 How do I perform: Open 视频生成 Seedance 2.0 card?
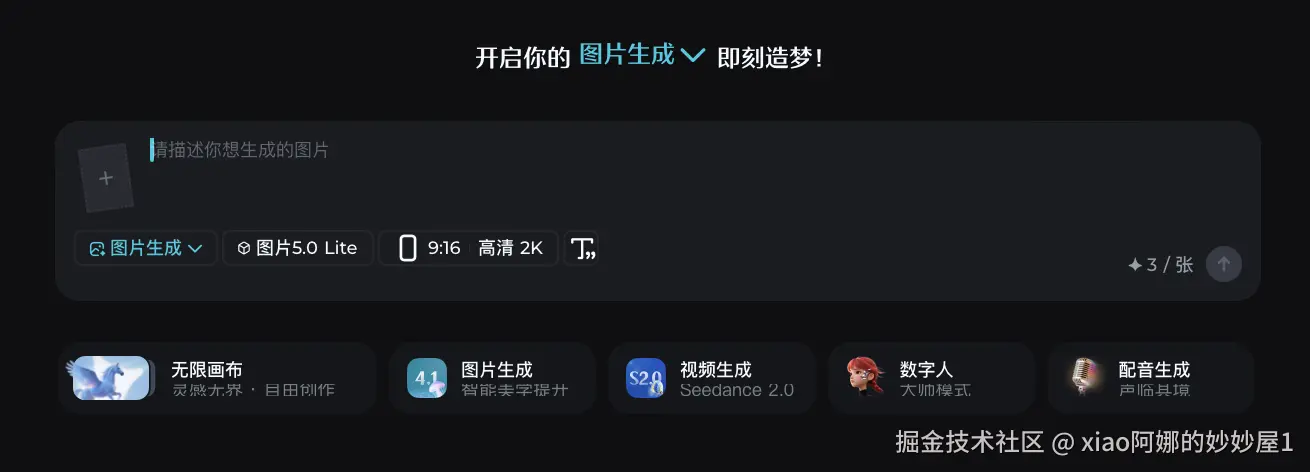point(712,378)
